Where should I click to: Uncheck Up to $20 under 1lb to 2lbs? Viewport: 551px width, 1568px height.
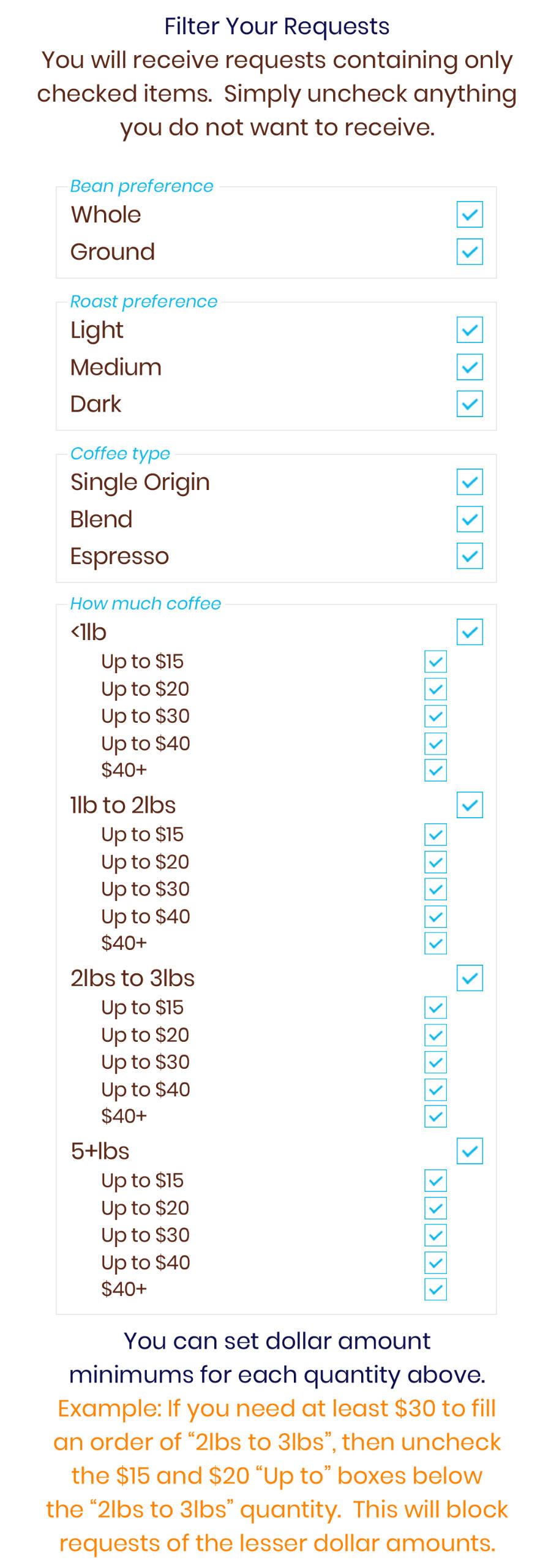(x=435, y=862)
